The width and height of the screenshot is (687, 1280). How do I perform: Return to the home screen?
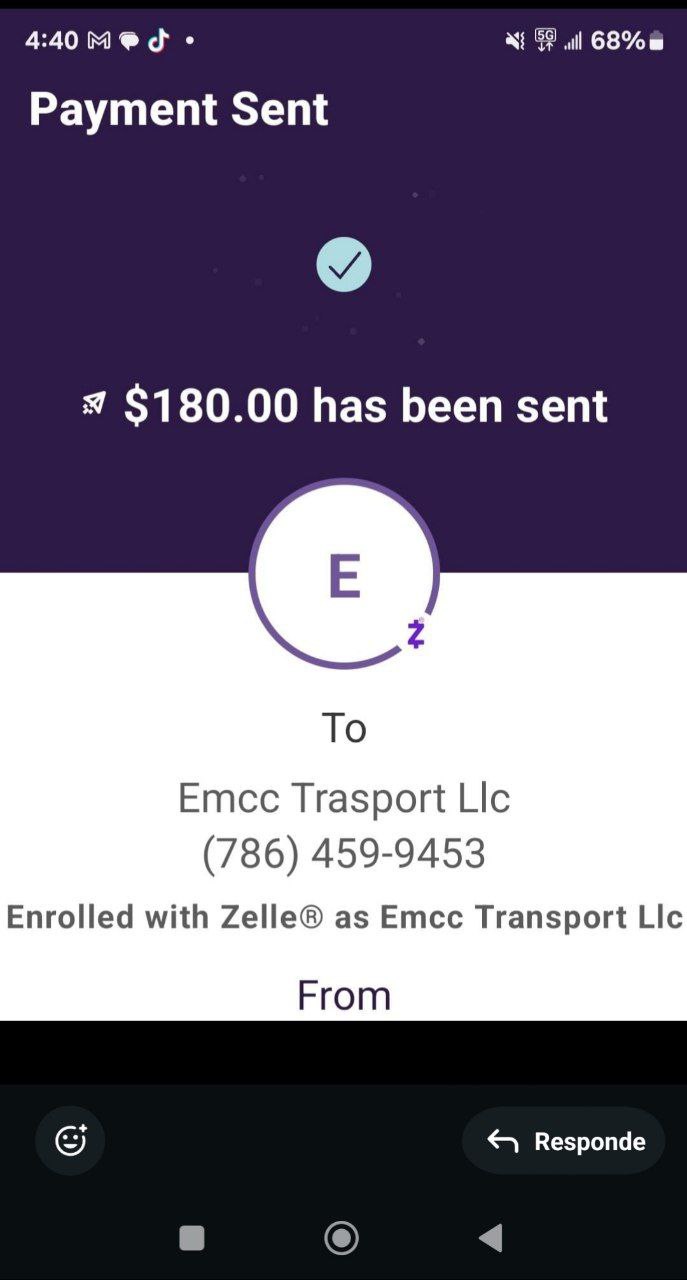pyautogui.click(x=342, y=1238)
